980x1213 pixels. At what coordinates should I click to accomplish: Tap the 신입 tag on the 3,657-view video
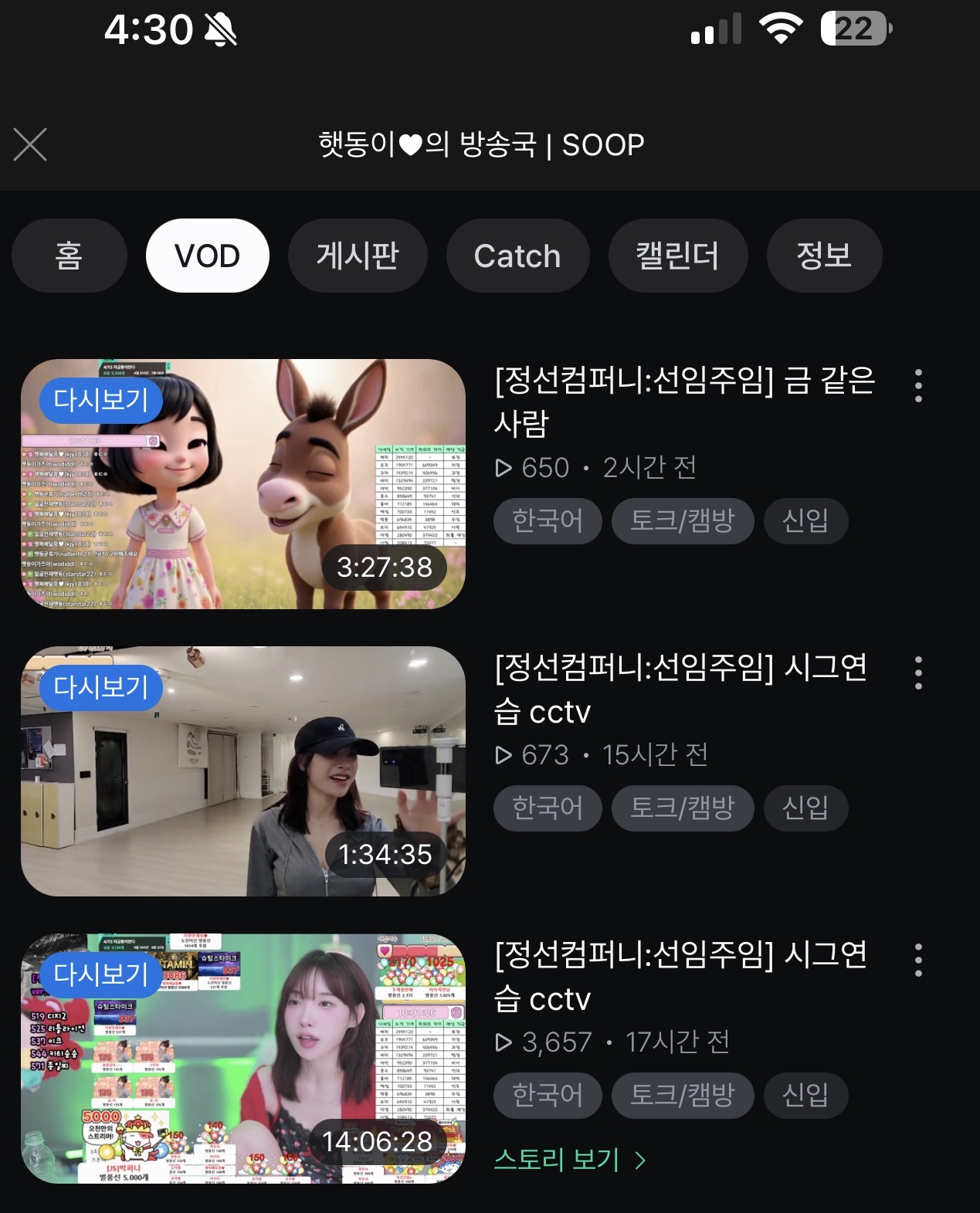tap(805, 1095)
